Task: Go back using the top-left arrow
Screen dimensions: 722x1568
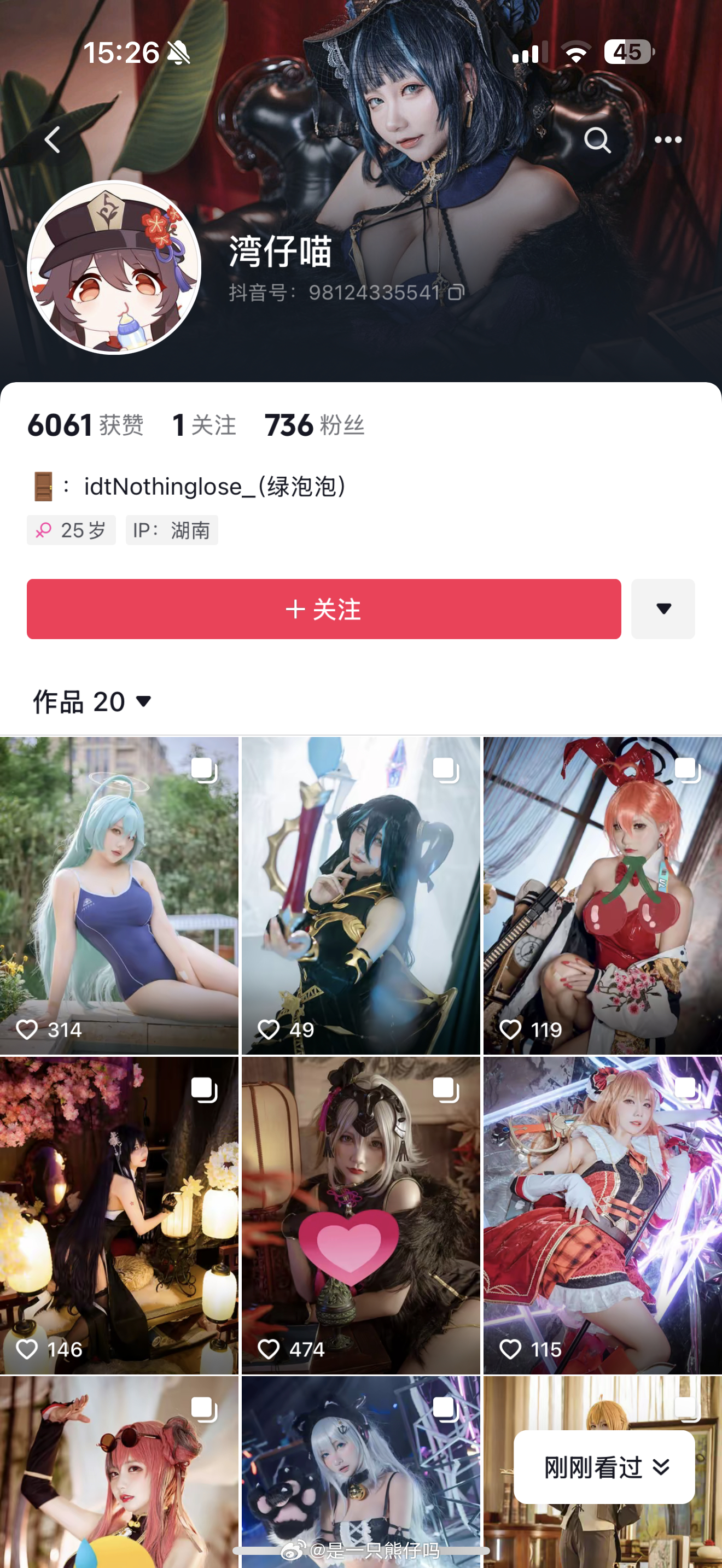Action: point(53,140)
